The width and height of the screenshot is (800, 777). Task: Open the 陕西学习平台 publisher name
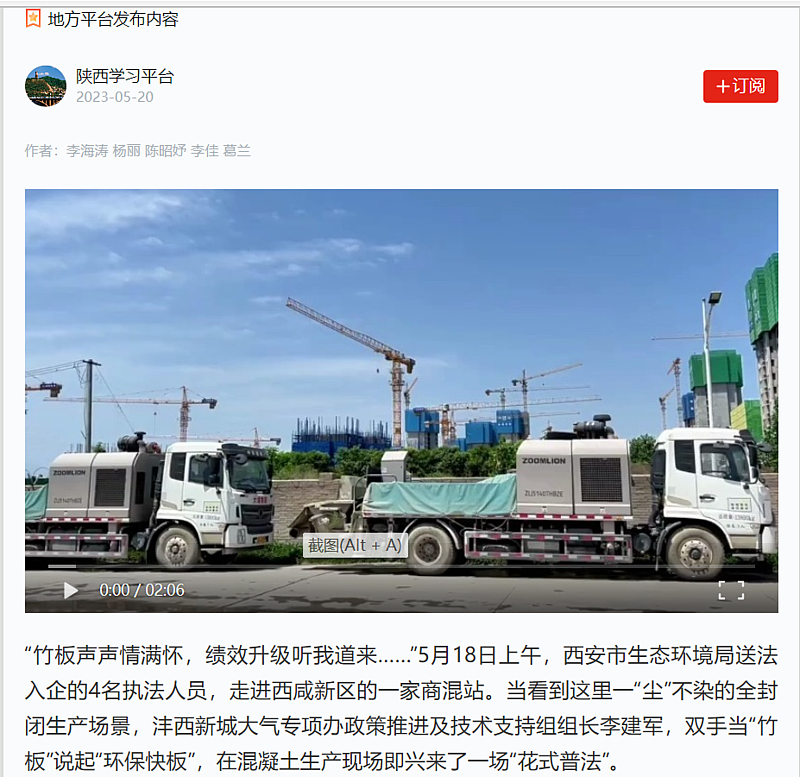[x=125, y=76]
